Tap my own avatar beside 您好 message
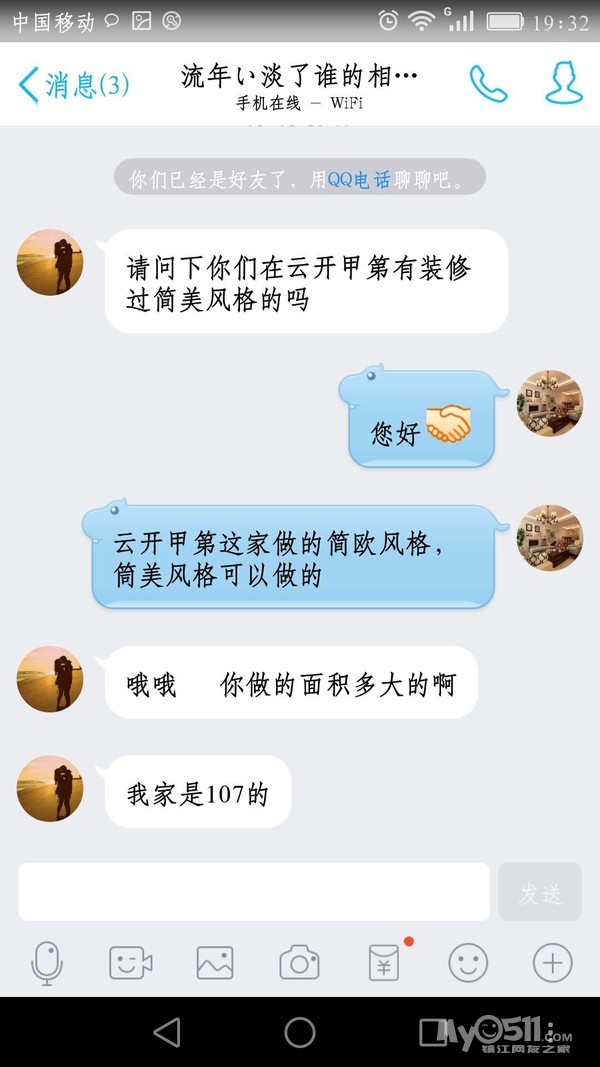This screenshot has height=1067, width=600. (549, 404)
